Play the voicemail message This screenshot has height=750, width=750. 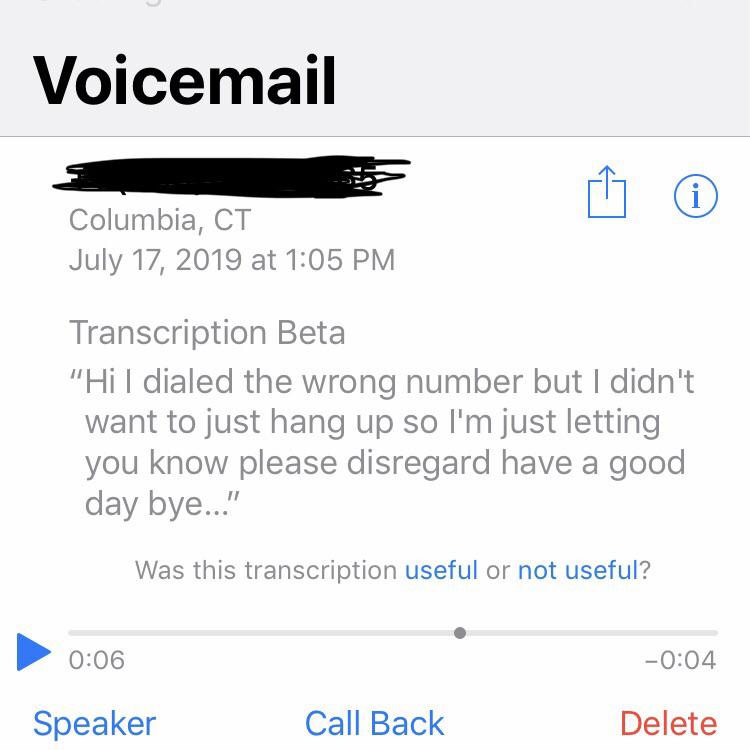[34, 652]
